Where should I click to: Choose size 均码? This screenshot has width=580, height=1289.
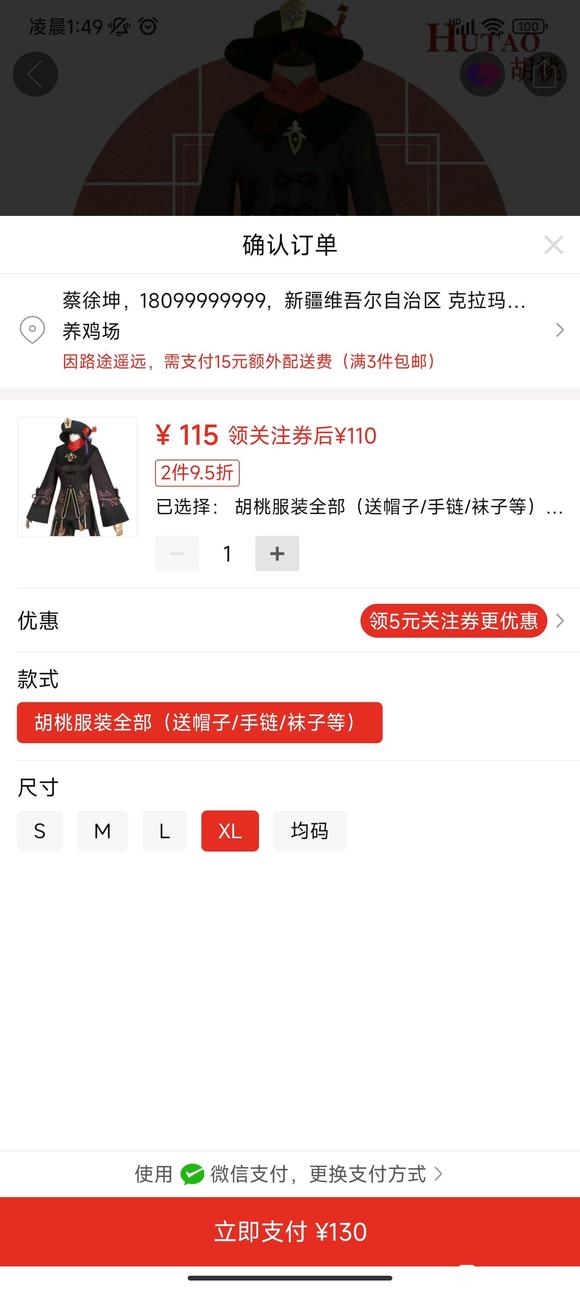310,831
